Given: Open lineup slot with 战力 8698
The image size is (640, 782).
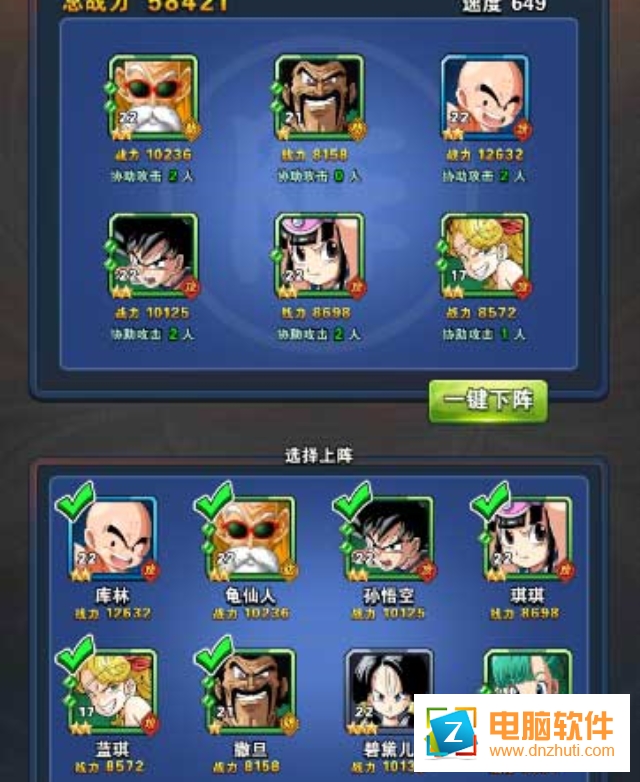Looking at the screenshot, I should point(319,258).
